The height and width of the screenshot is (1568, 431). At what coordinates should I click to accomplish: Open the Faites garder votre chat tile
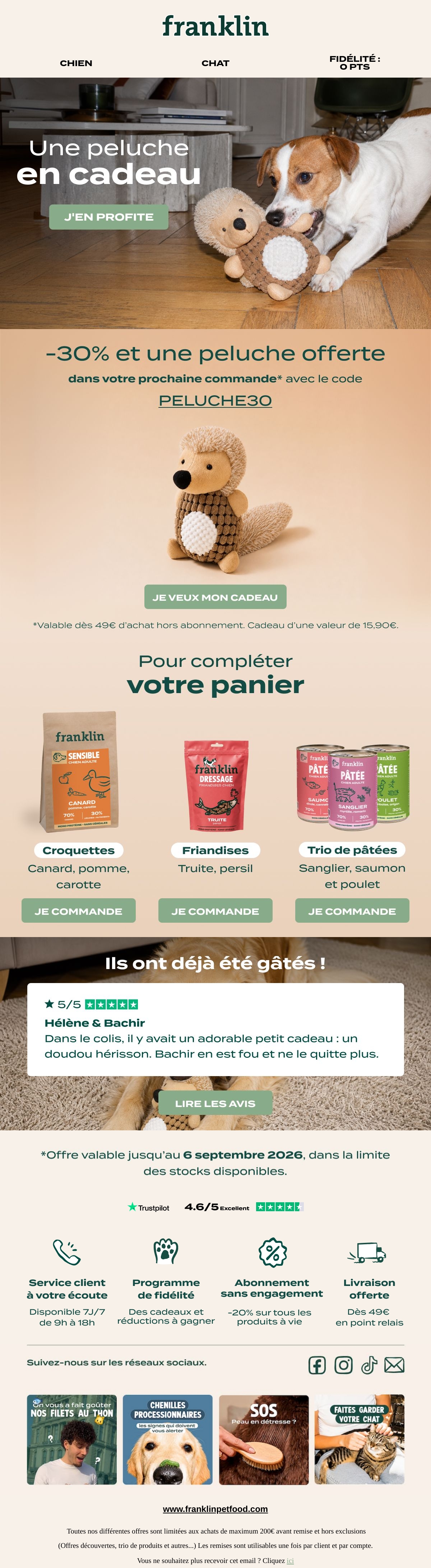point(360,1440)
